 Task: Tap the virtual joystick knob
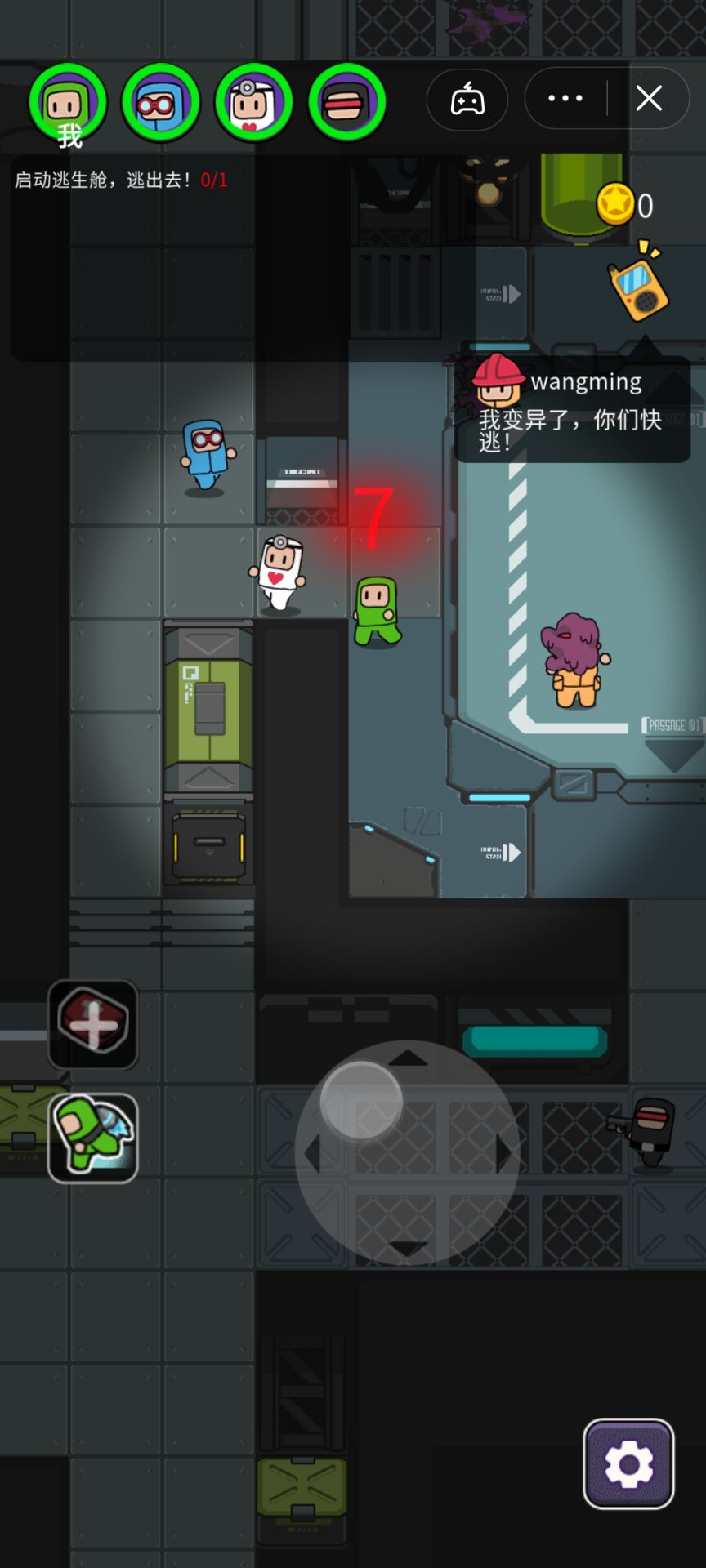click(361, 1100)
